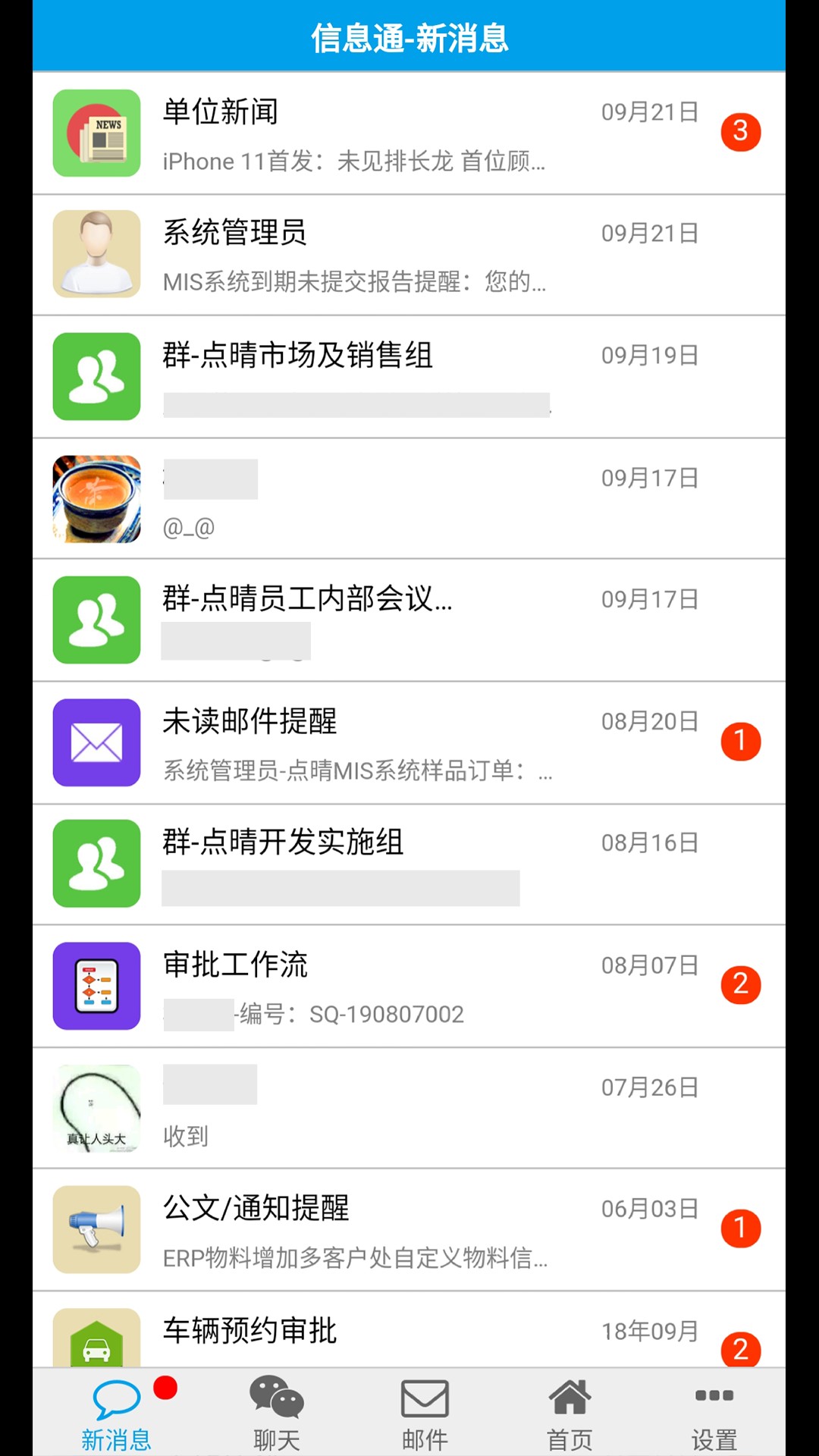Click the tea cup contact avatar

[x=96, y=497]
